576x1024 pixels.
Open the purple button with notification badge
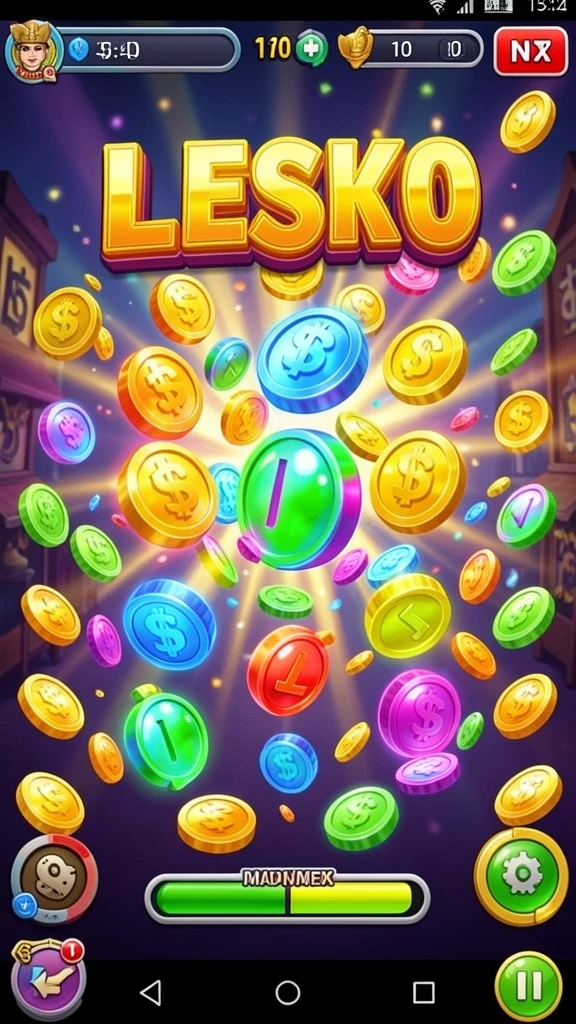click(x=48, y=979)
